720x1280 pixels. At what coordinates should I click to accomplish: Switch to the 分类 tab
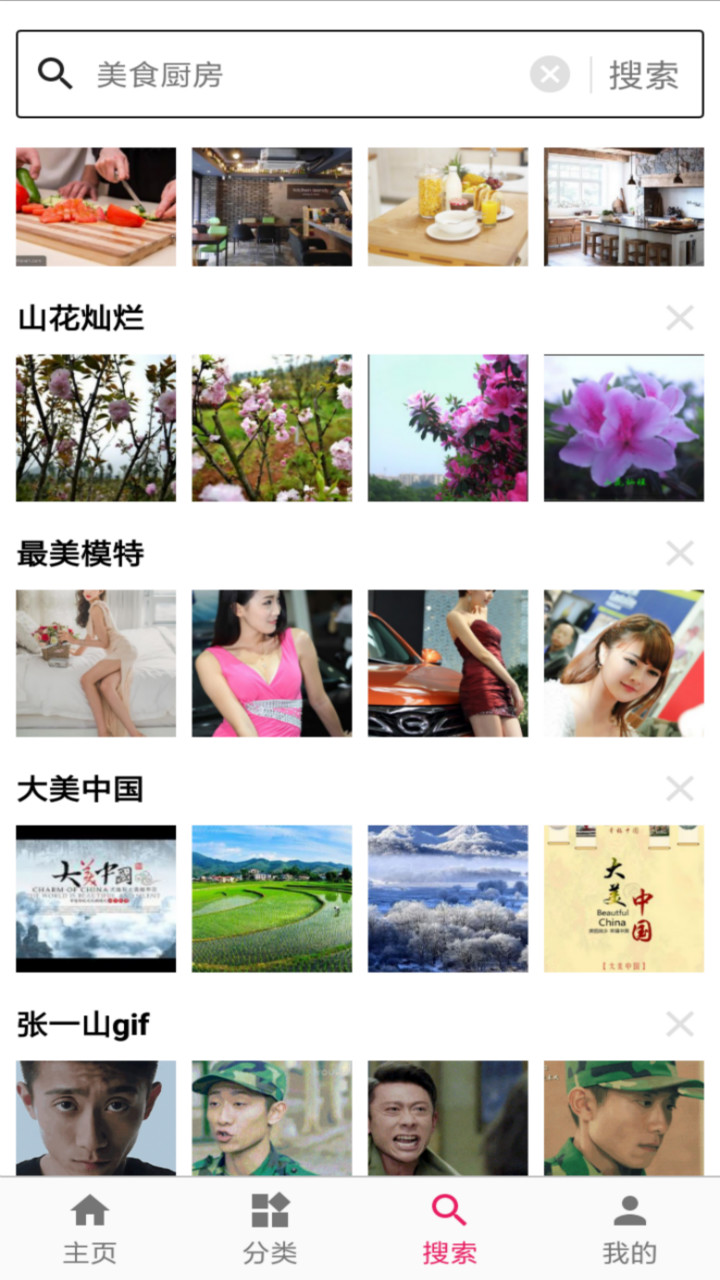[x=269, y=1230]
